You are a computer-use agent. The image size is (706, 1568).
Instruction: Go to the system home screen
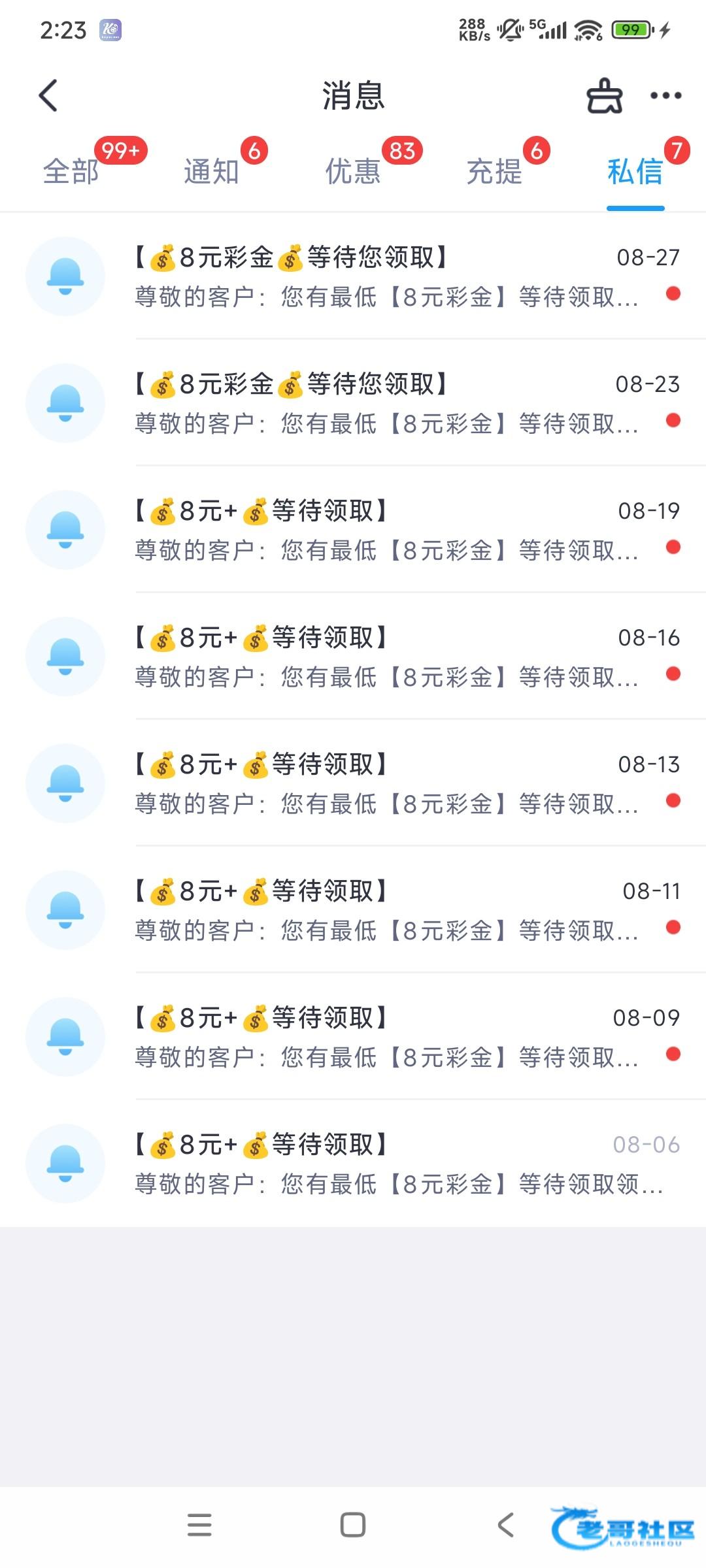pos(353,1525)
